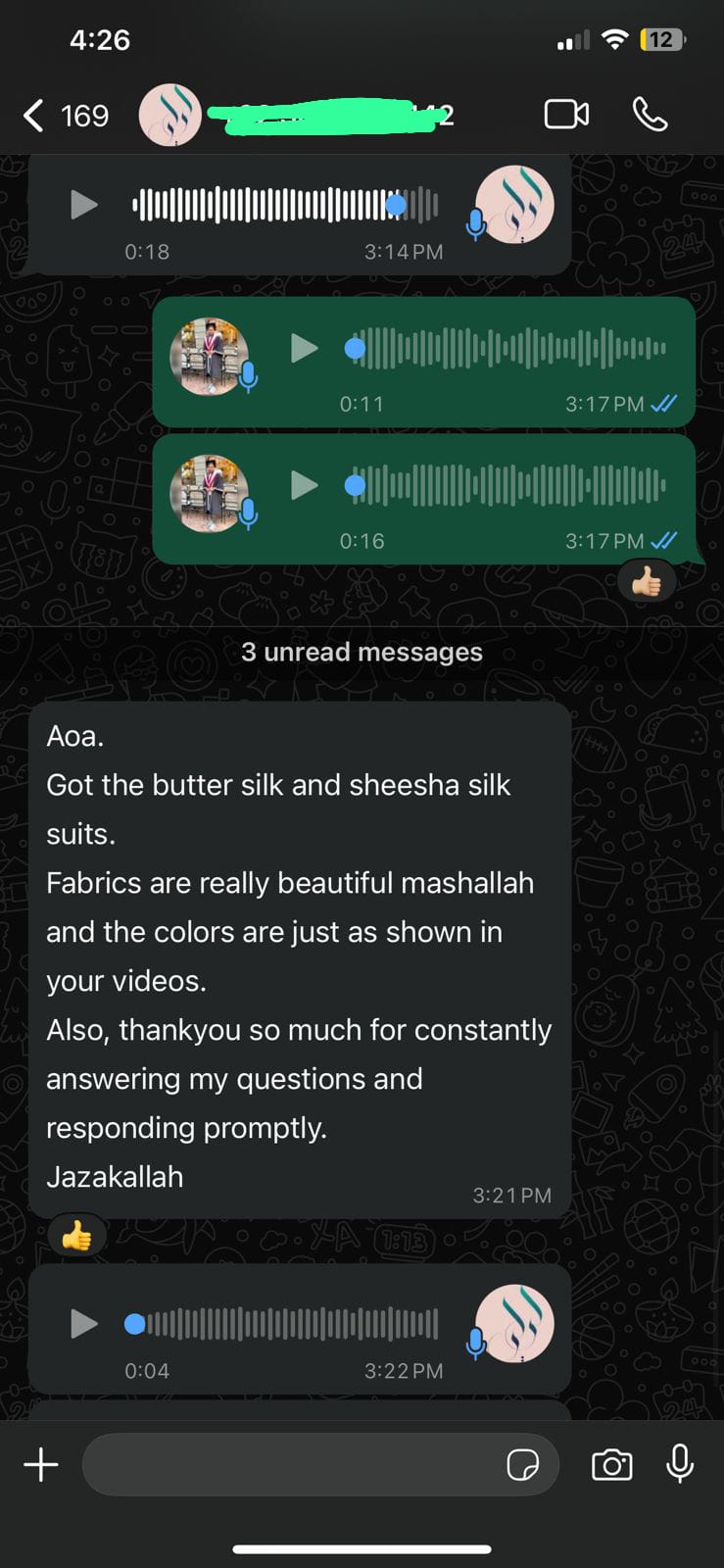This screenshot has width=724, height=1568.
Task: Tap the microphone to record voice message
Action: tap(680, 1463)
